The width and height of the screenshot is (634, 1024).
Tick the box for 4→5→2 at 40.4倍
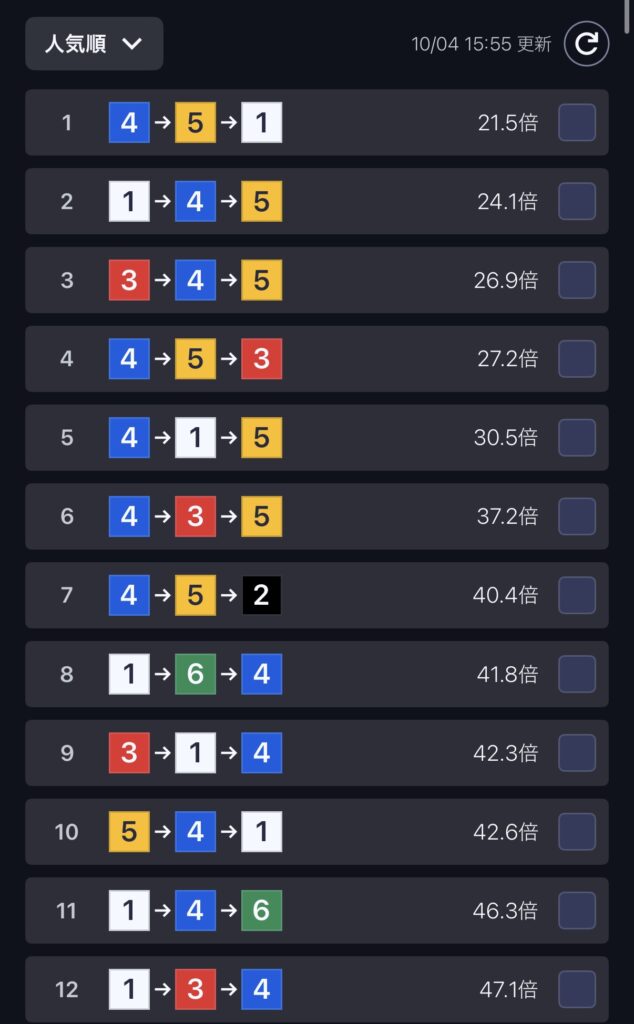577,596
